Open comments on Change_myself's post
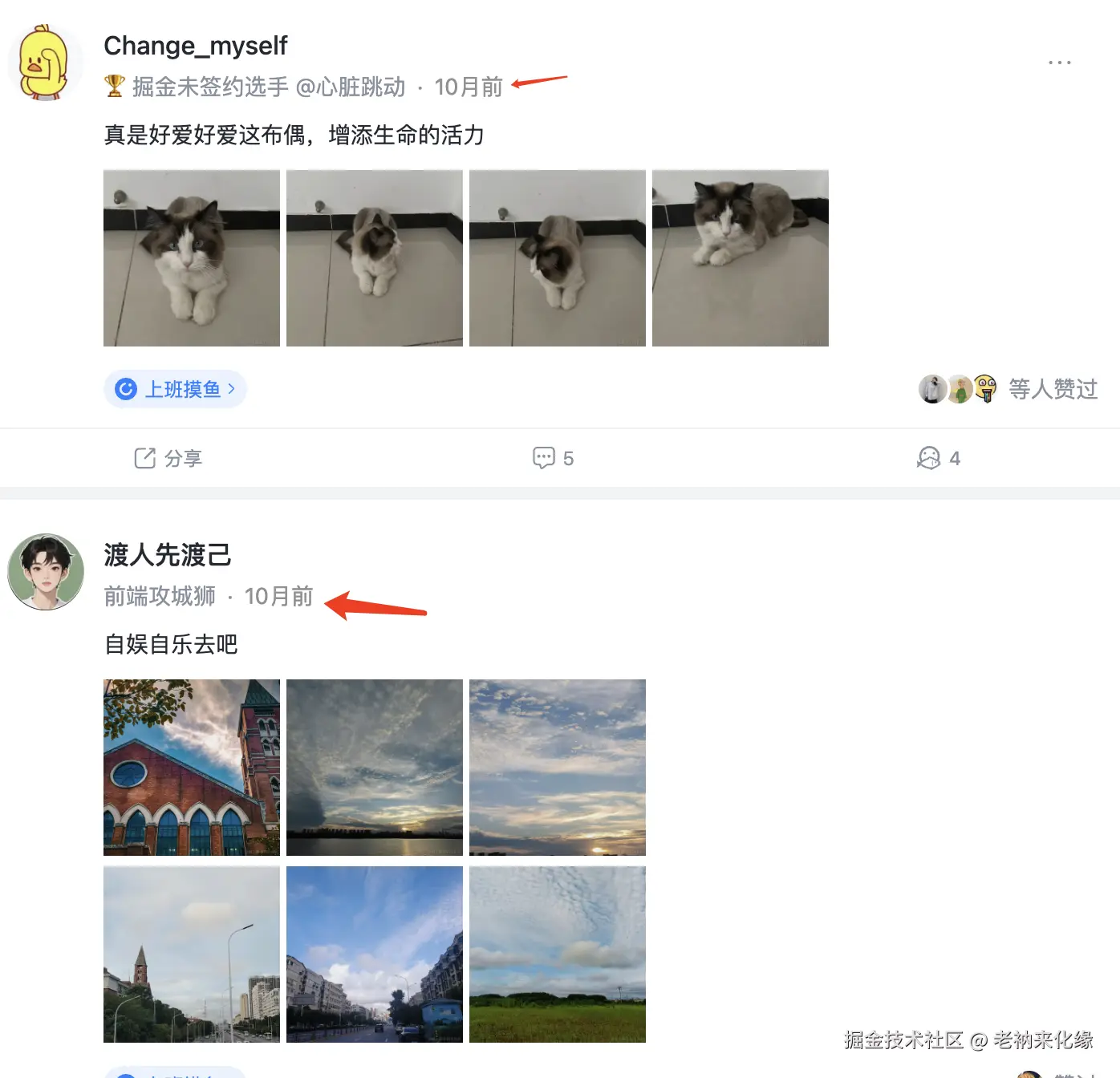Screen dimensions: 1120x1078 553,458
